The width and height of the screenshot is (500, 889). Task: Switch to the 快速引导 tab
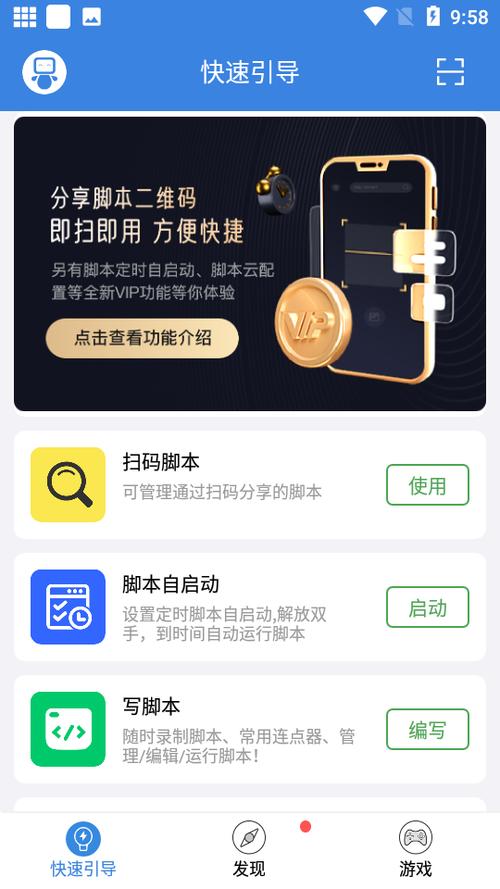(83, 850)
